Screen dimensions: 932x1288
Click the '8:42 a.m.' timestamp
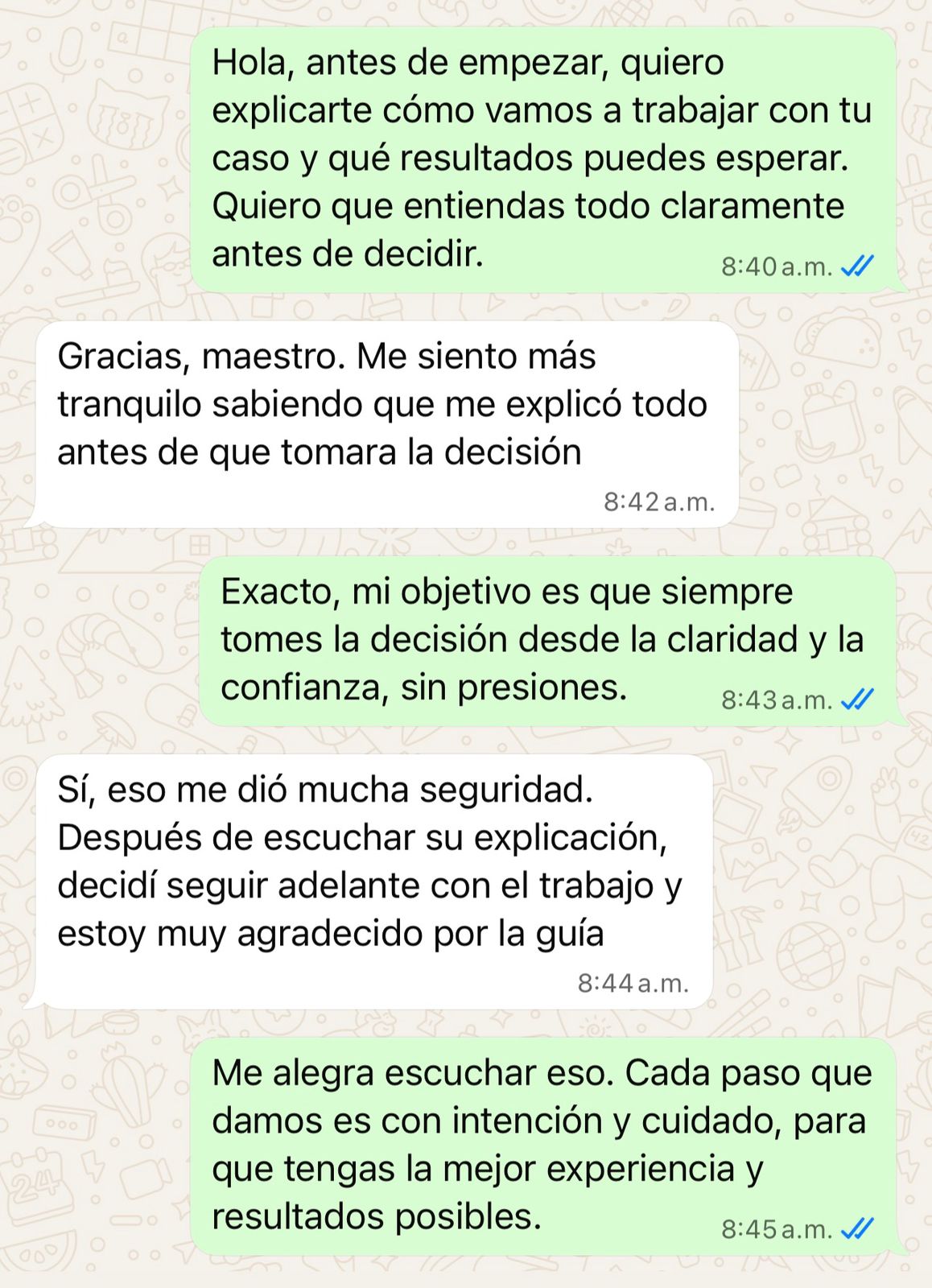pos(659,502)
